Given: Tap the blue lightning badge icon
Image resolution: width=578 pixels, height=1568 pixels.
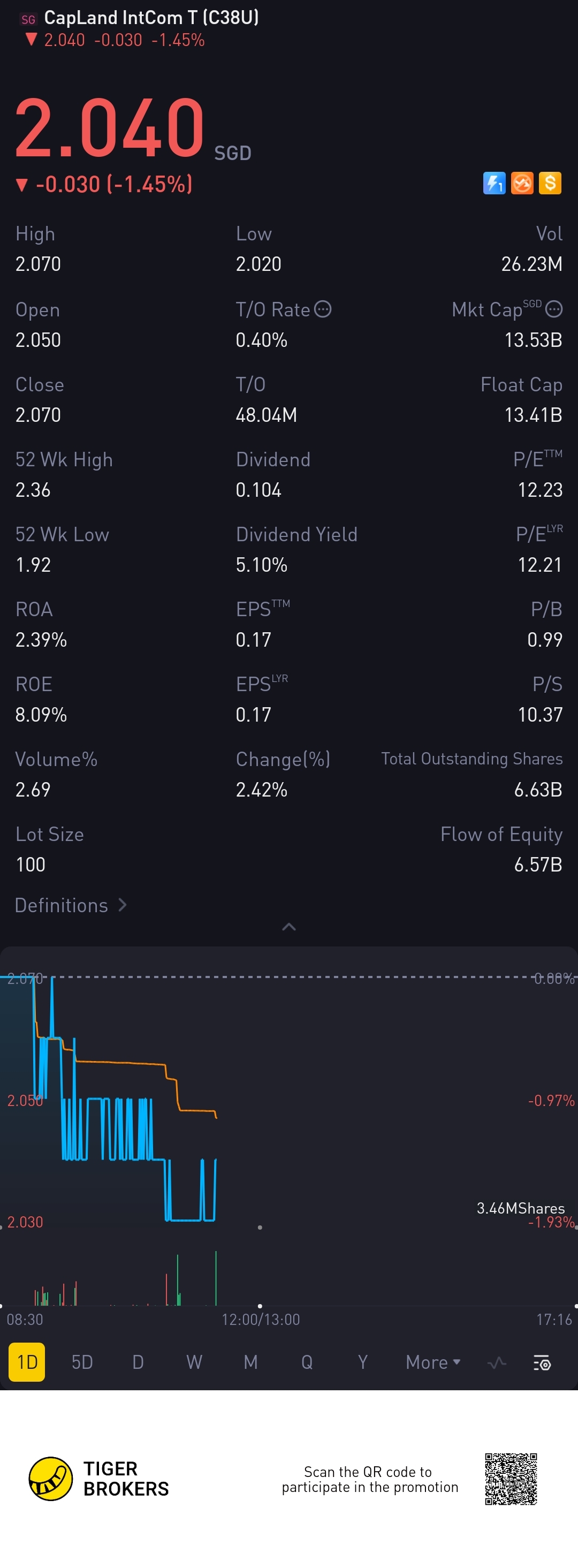Looking at the screenshot, I should click(x=494, y=183).
